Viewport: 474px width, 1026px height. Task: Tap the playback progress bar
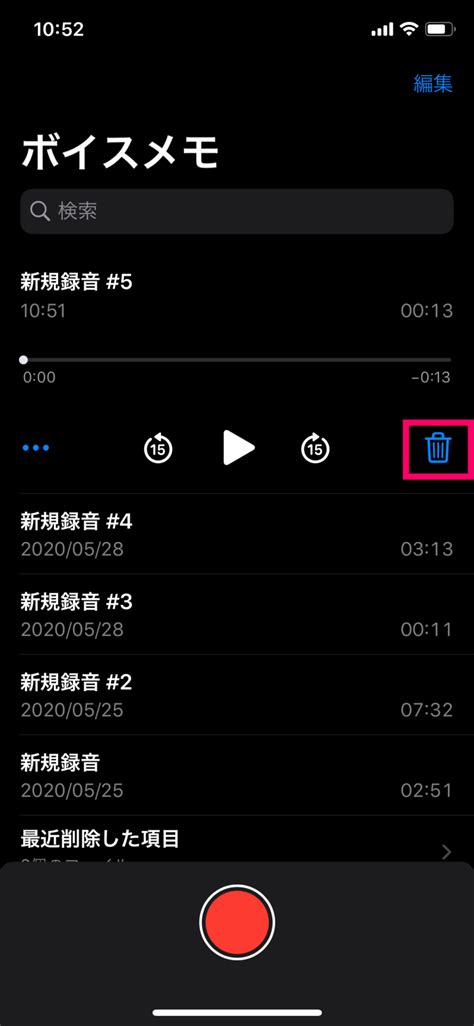coord(237,360)
